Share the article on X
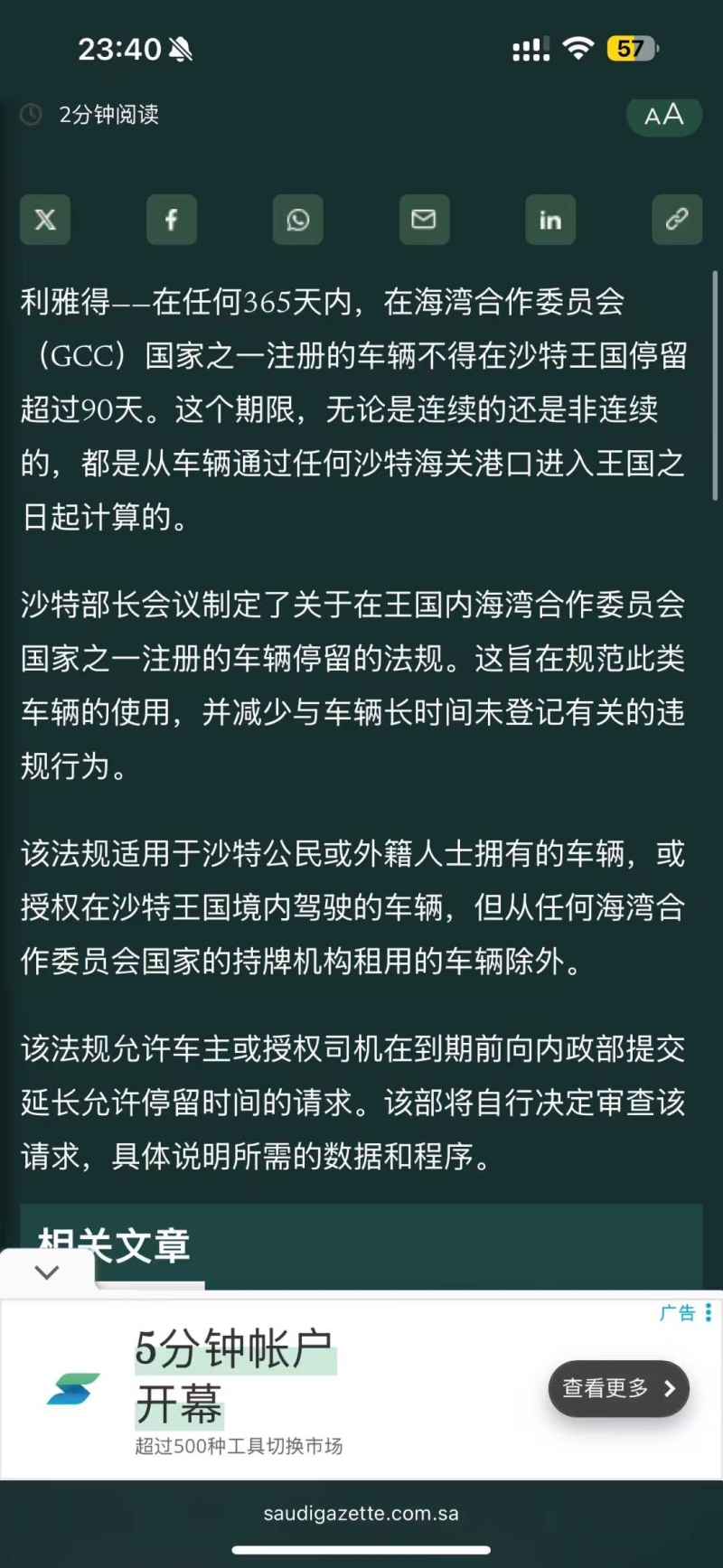This screenshot has height=1568, width=723. click(x=45, y=220)
